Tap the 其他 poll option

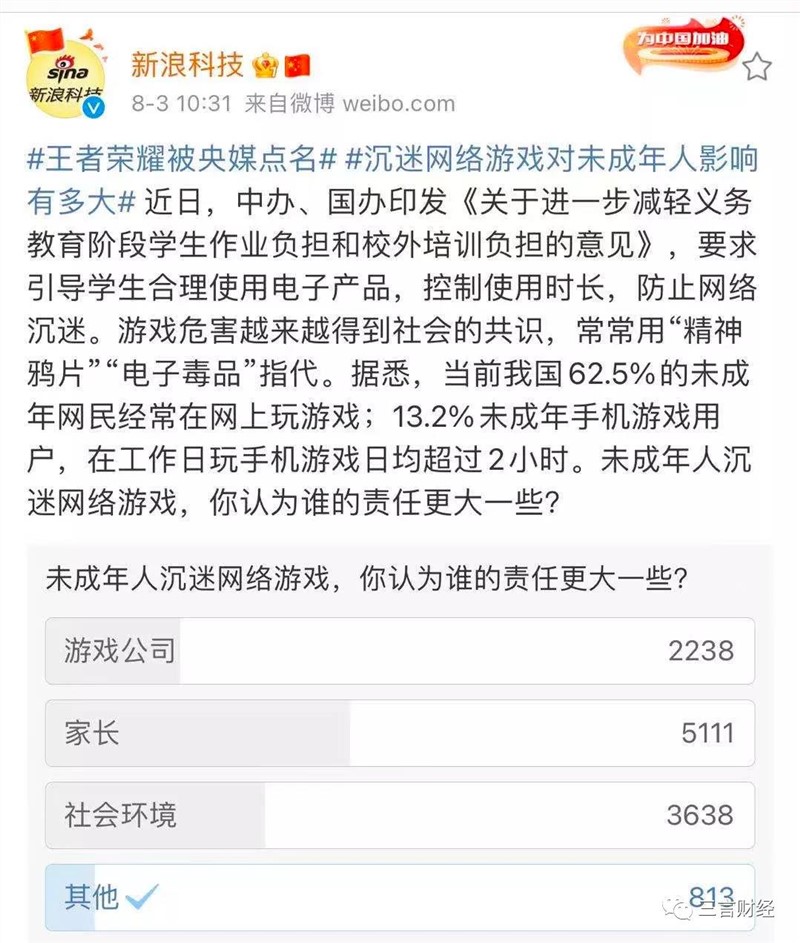click(x=400, y=897)
